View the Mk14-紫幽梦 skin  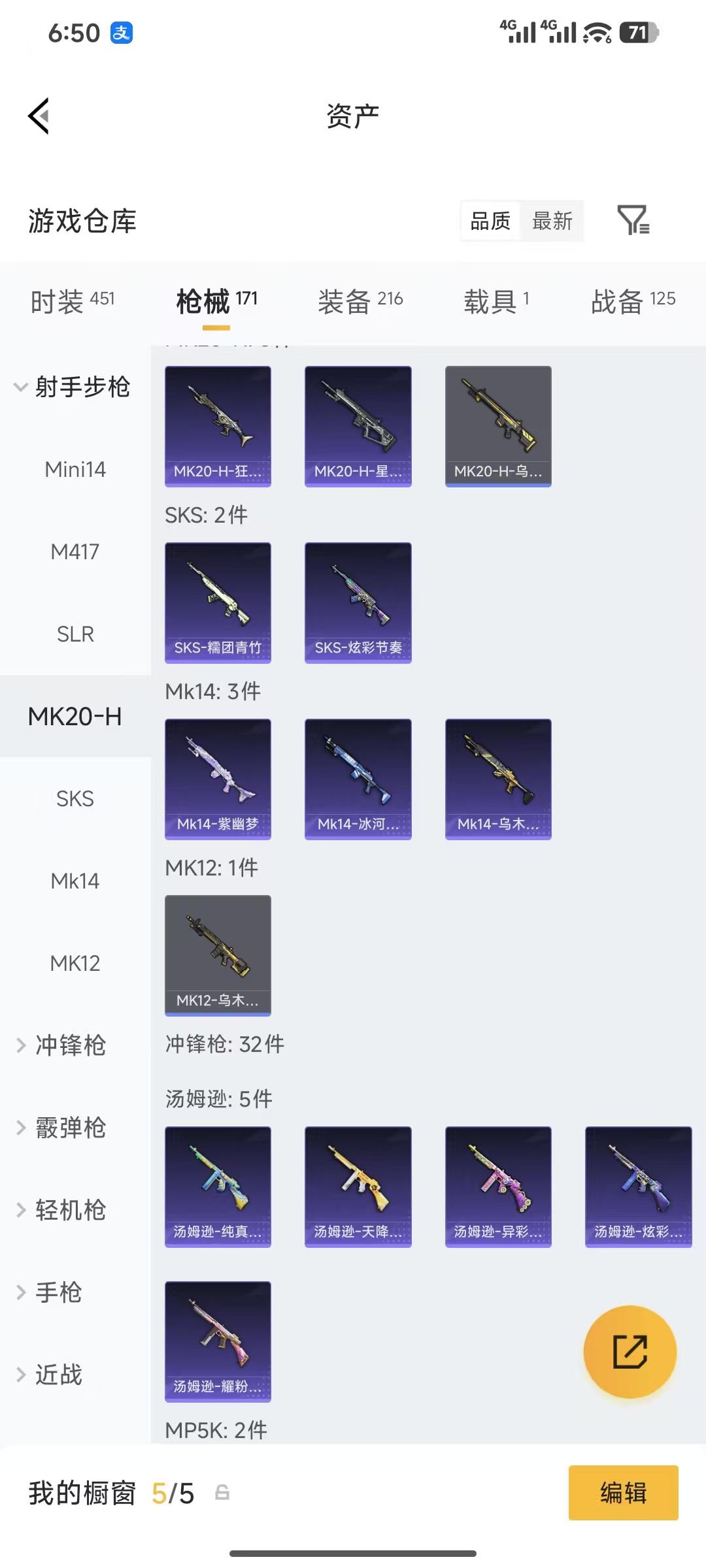[x=218, y=779]
